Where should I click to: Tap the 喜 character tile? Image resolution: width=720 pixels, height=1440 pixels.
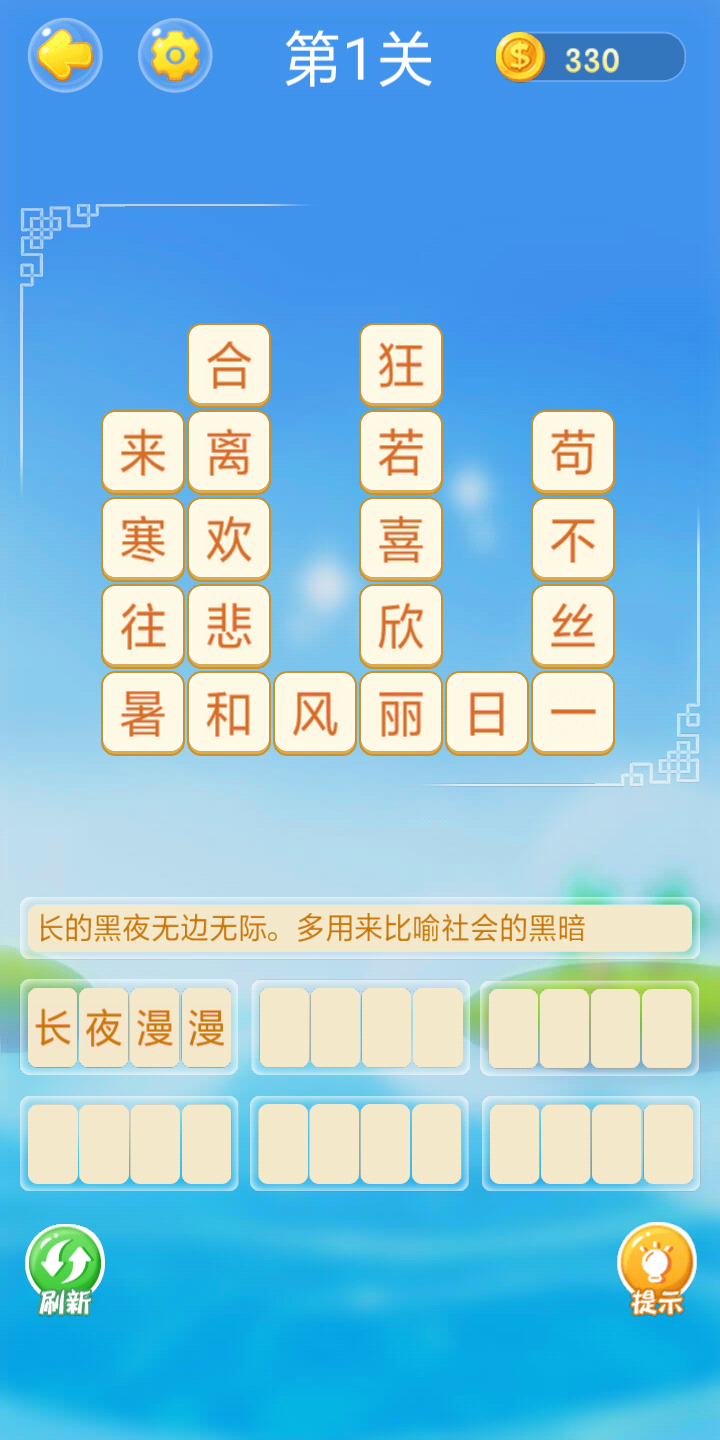pos(401,539)
